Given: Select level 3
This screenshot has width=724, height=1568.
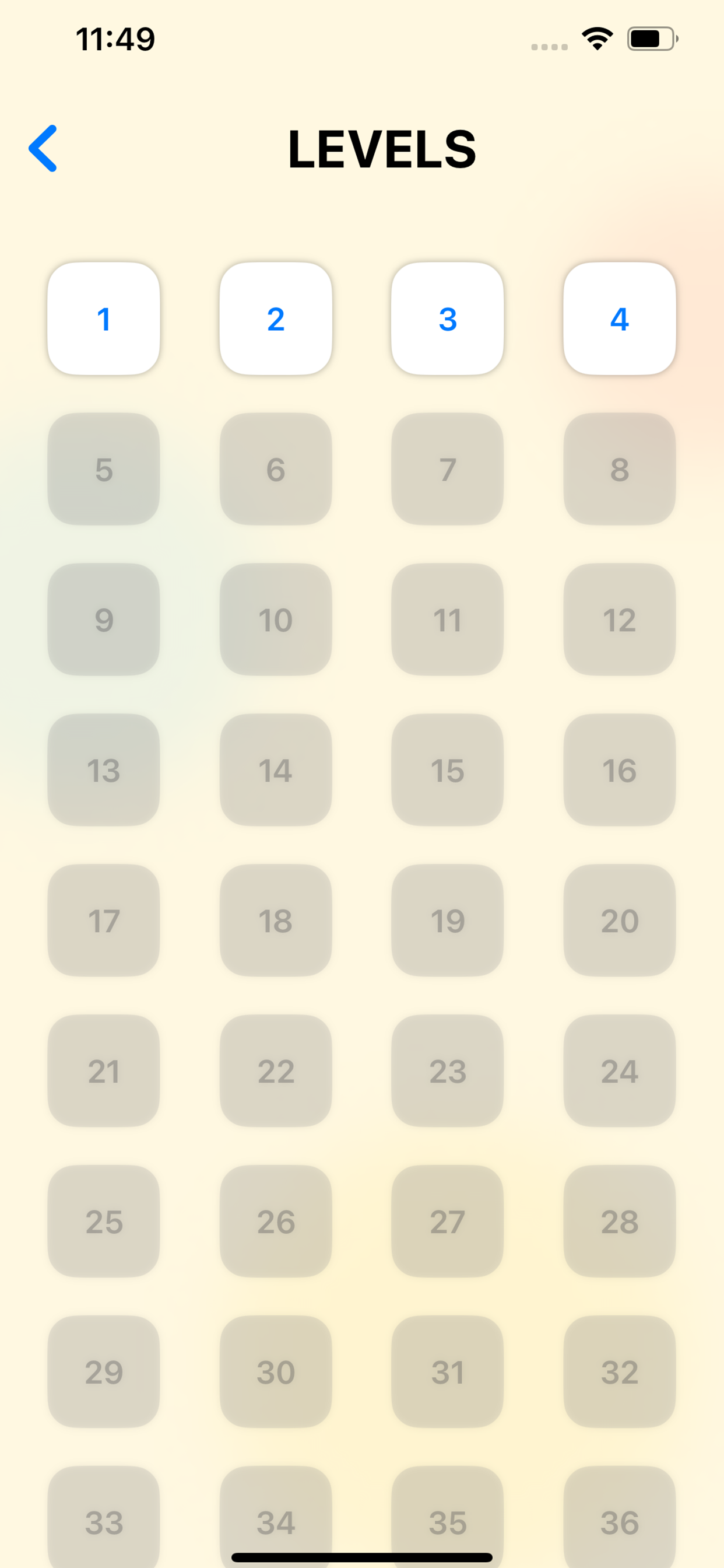Looking at the screenshot, I should tap(447, 318).
